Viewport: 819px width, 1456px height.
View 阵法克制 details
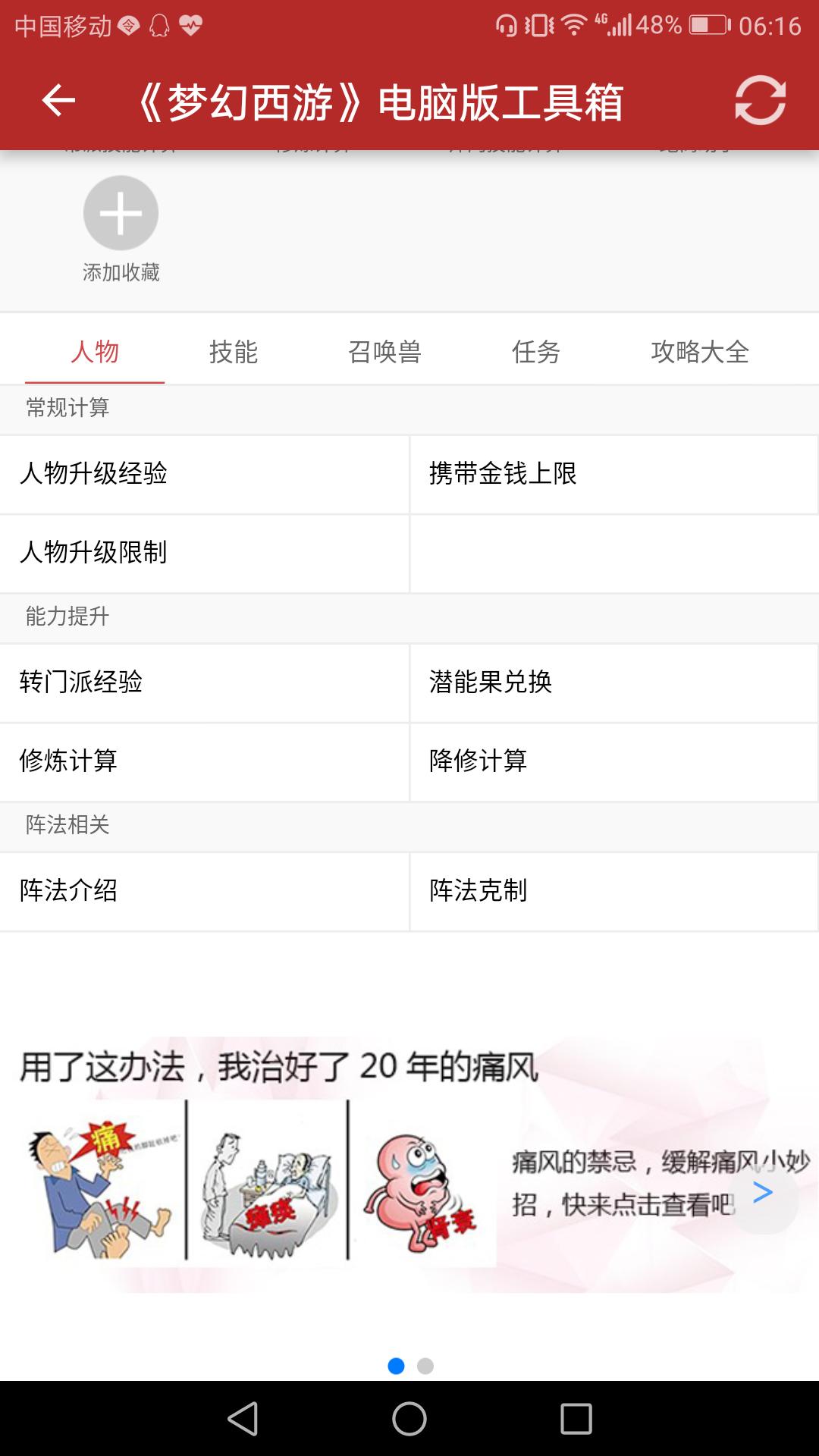(613, 891)
